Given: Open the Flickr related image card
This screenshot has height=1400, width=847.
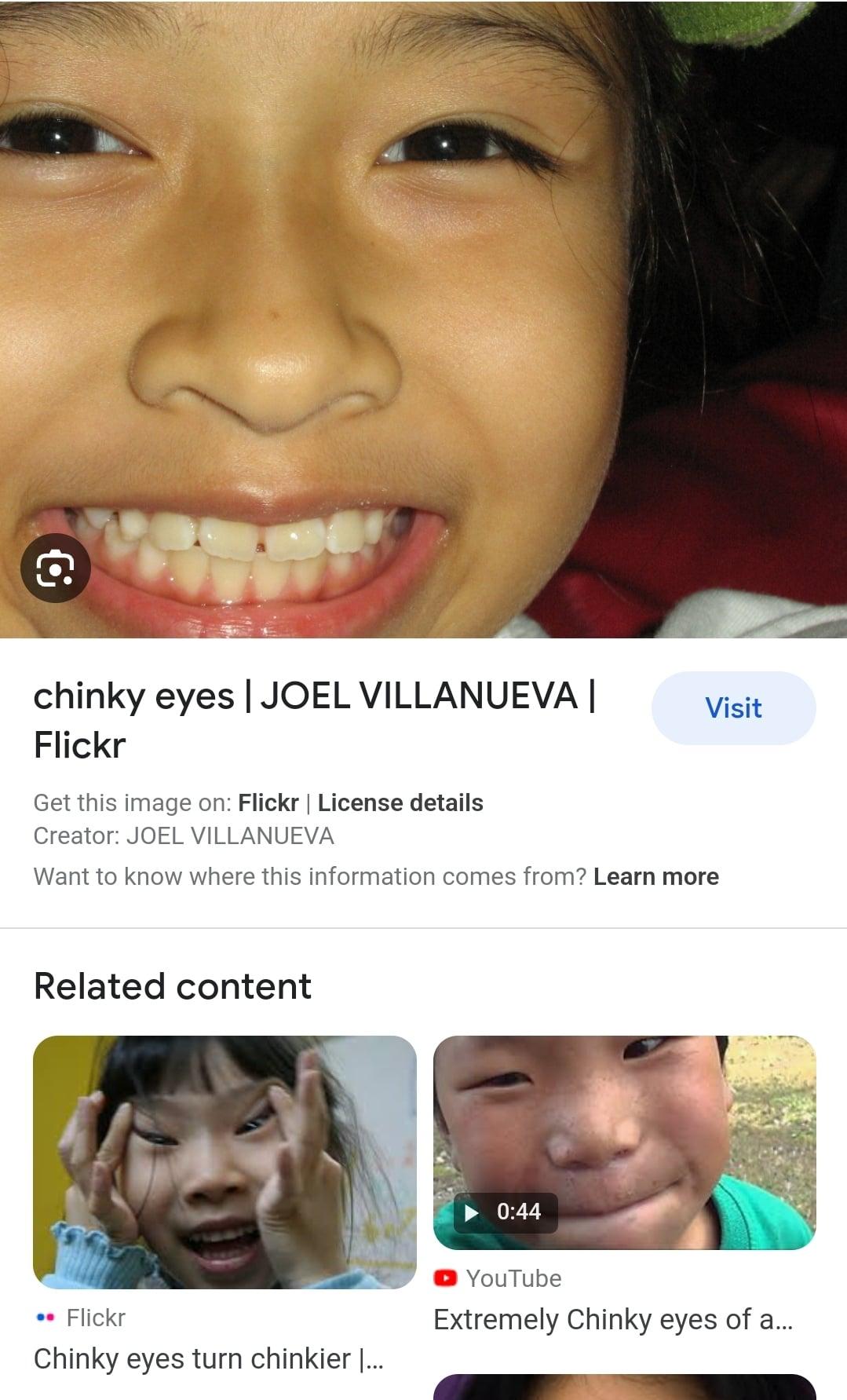Looking at the screenshot, I should pos(225,1161).
